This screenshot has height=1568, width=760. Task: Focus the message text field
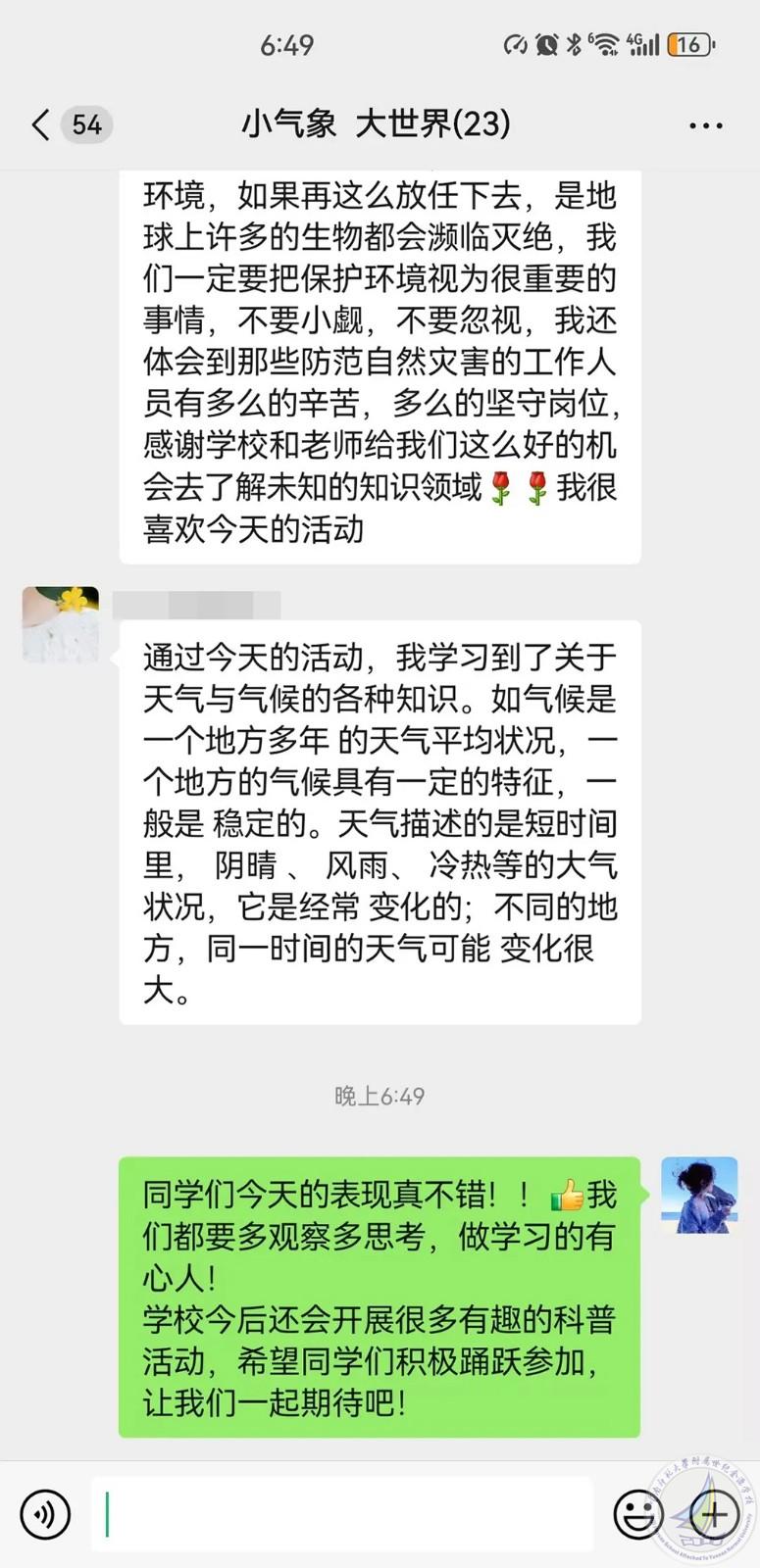click(343, 1514)
